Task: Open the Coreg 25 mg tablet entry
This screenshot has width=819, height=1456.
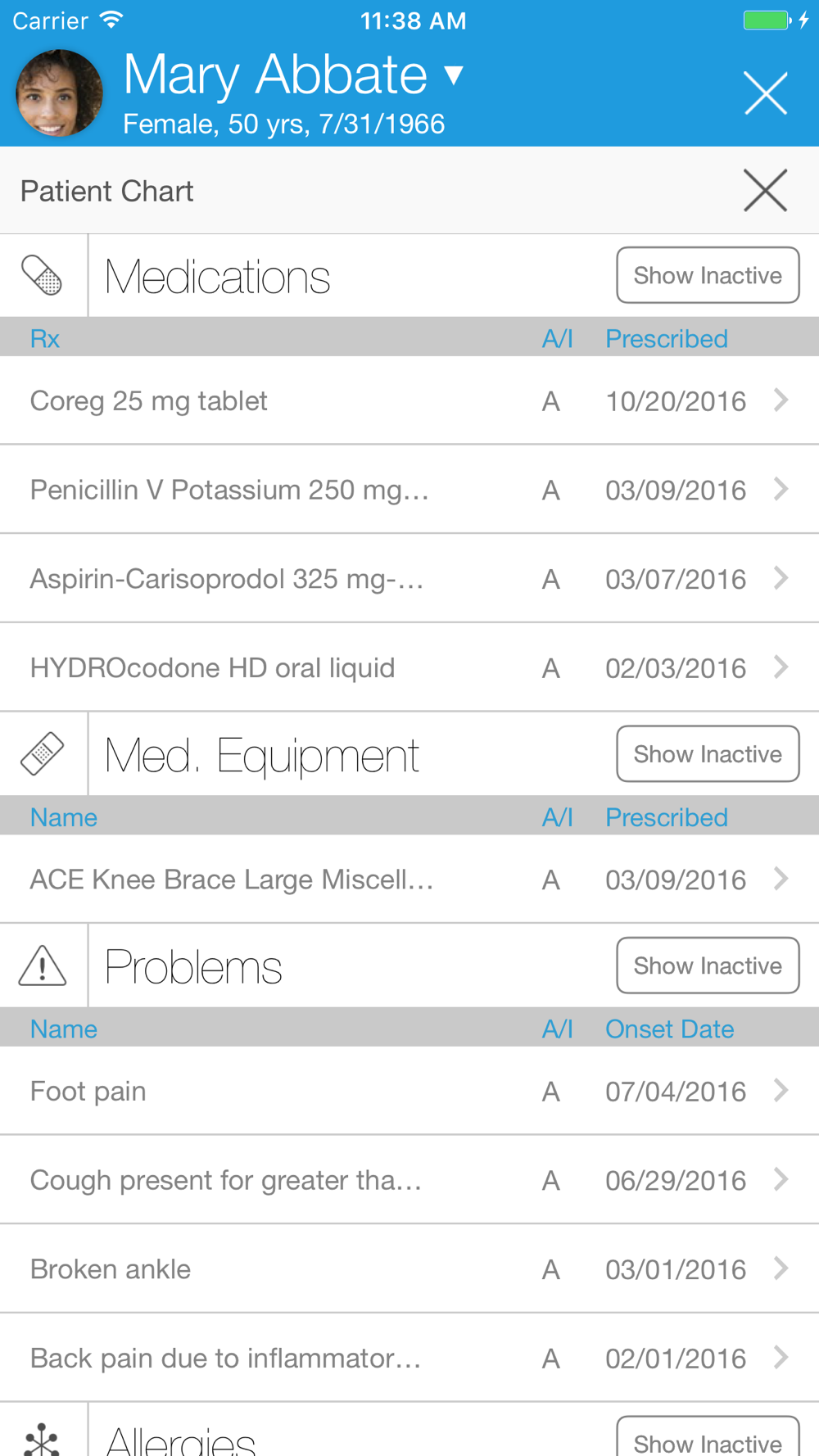Action: coord(409,400)
